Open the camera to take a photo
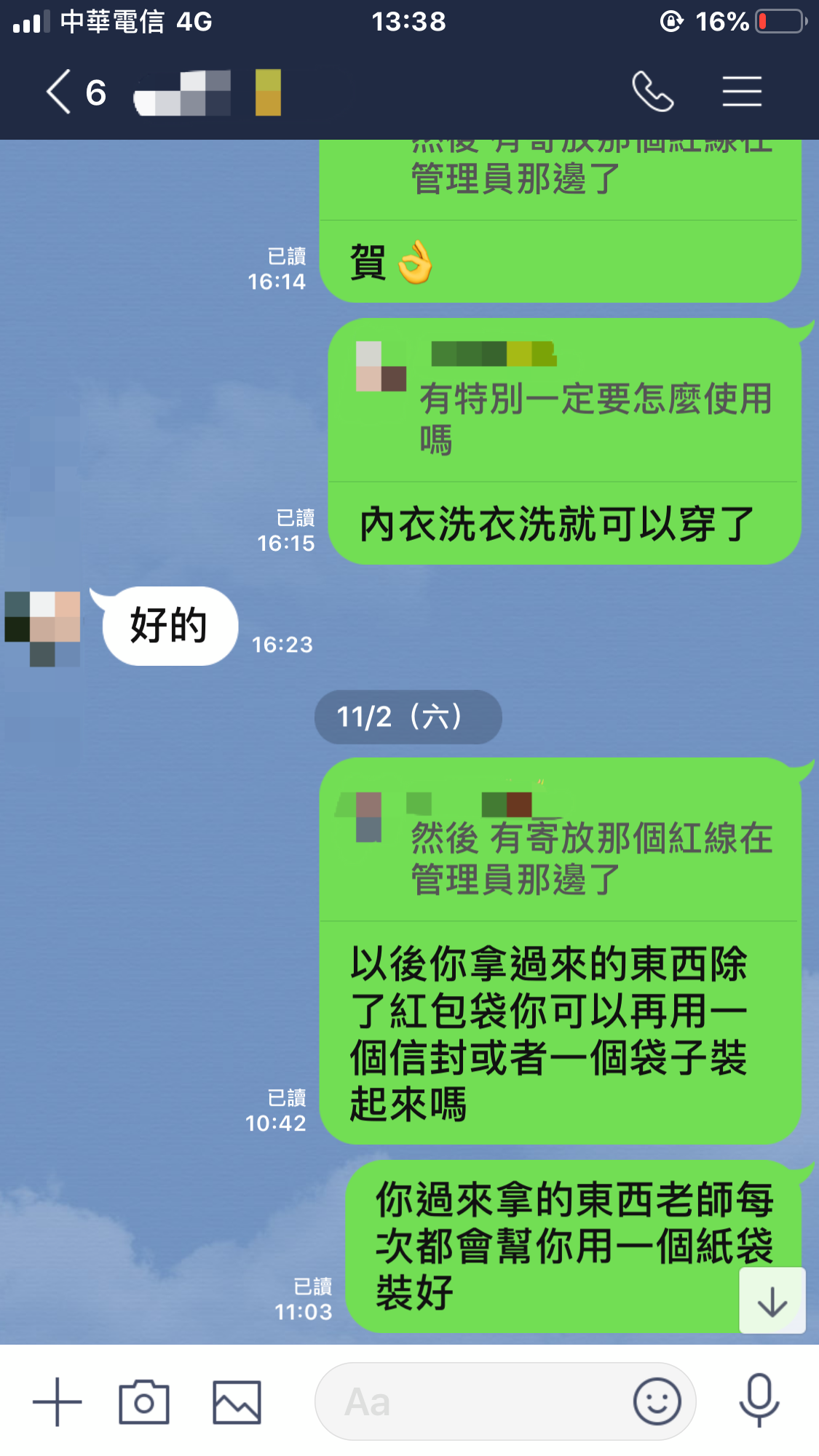Image resolution: width=819 pixels, height=1456 pixels. [x=144, y=1401]
